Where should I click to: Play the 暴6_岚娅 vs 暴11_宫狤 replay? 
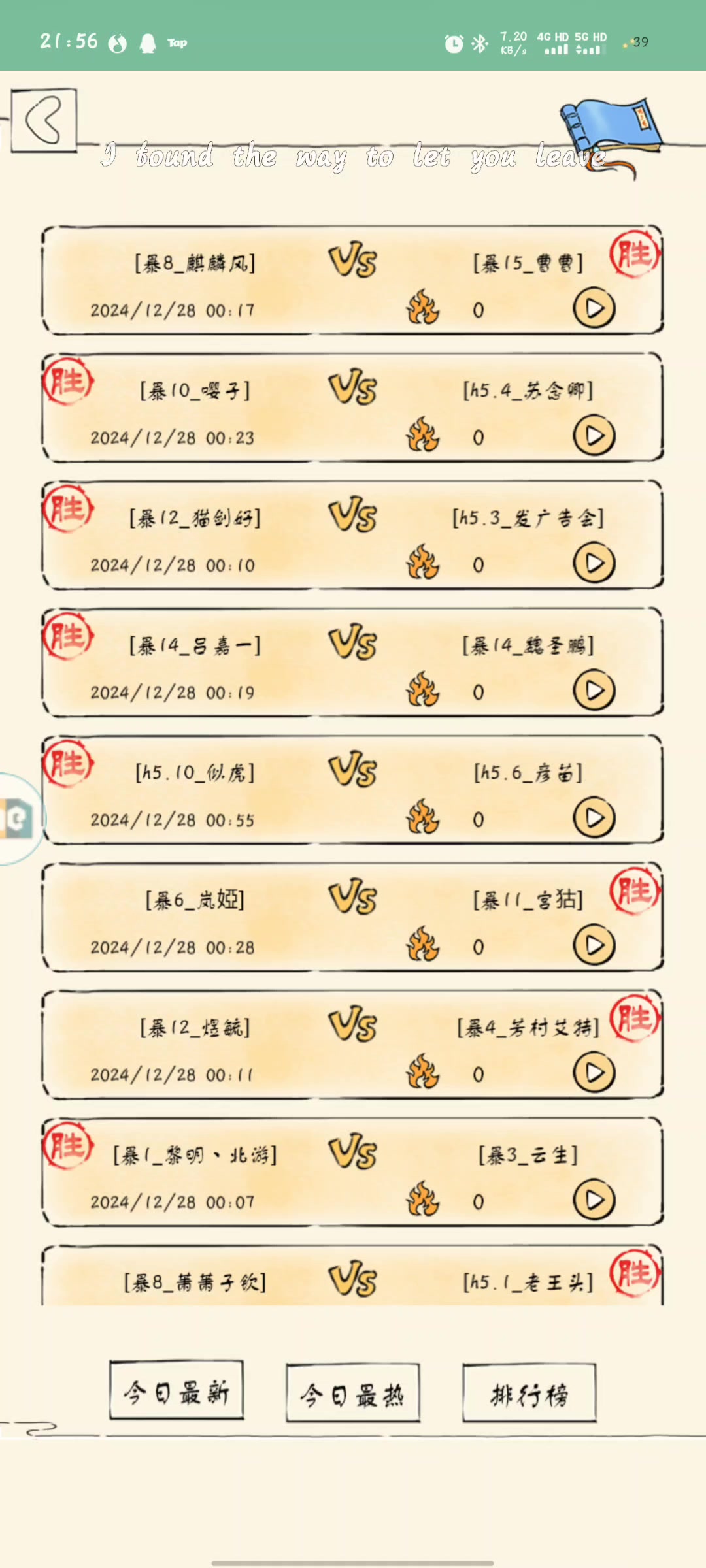tap(594, 945)
